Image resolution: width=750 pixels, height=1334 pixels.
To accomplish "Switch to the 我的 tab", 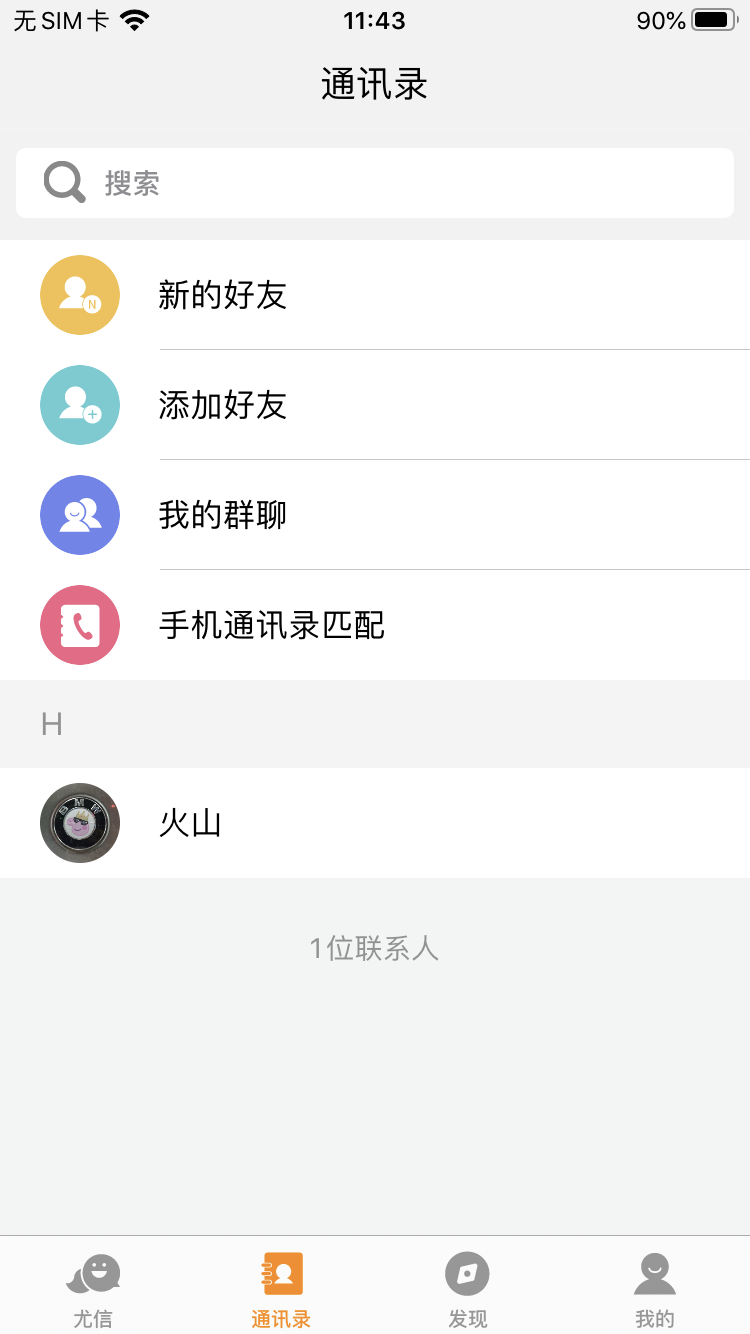I will [655, 1285].
